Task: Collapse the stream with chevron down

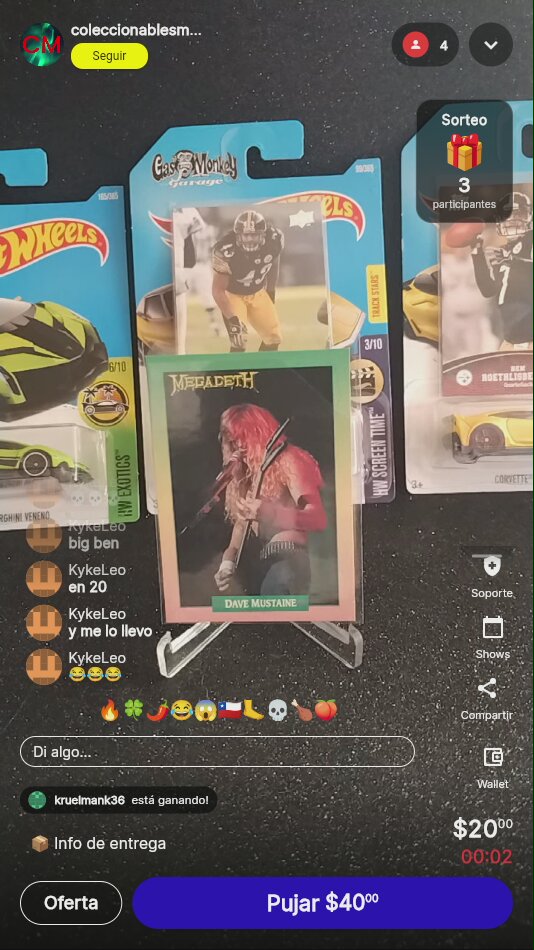Action: coord(491,45)
